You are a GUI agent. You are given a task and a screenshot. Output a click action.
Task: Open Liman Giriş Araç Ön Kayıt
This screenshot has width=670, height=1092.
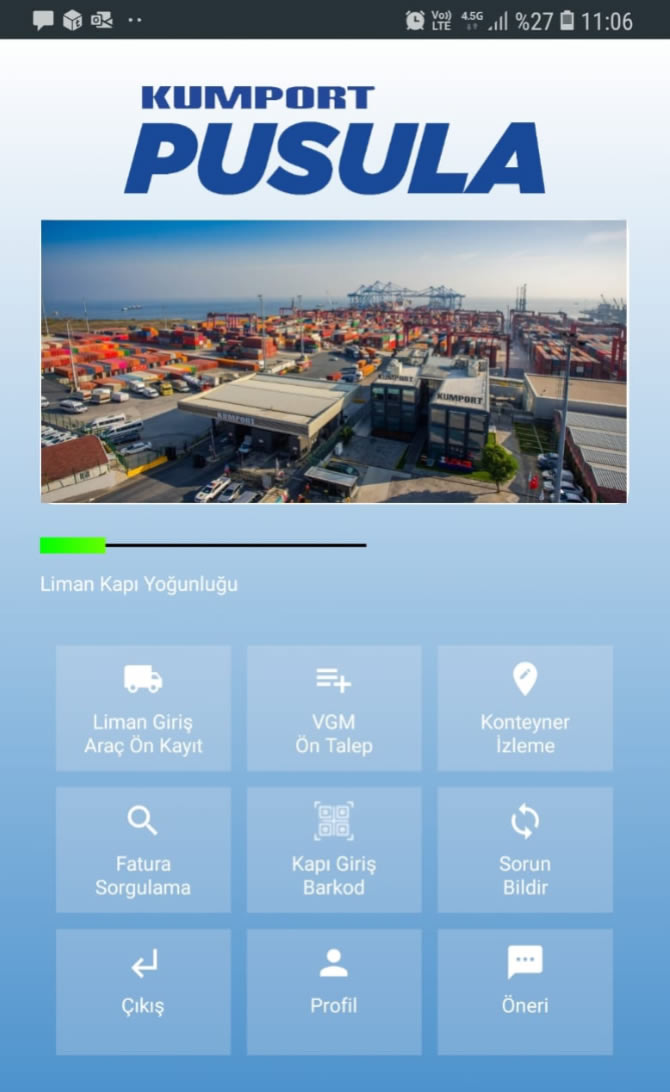[x=143, y=708]
